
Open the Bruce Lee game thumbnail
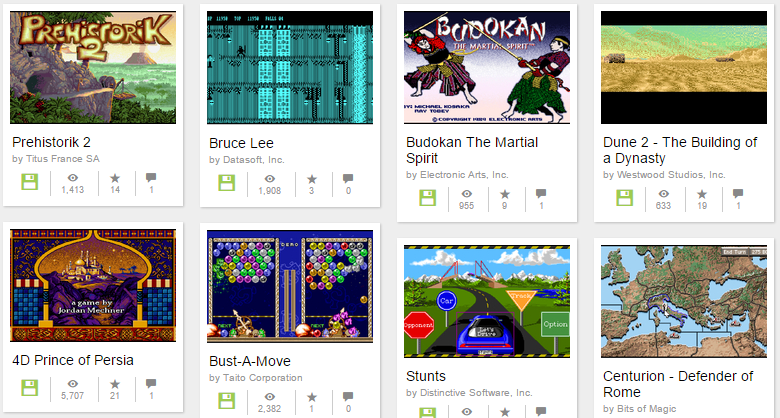click(x=290, y=67)
